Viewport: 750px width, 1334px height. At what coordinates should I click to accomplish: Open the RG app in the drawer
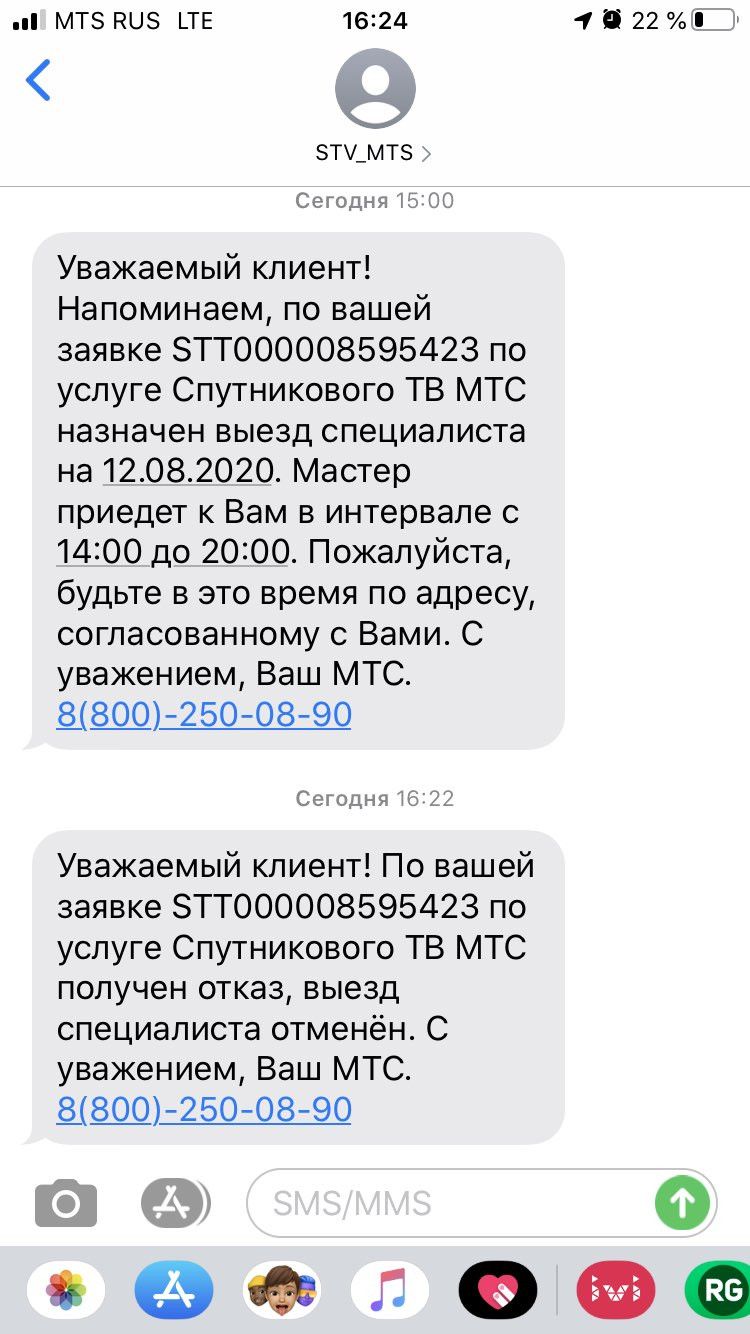pyautogui.click(x=718, y=1290)
